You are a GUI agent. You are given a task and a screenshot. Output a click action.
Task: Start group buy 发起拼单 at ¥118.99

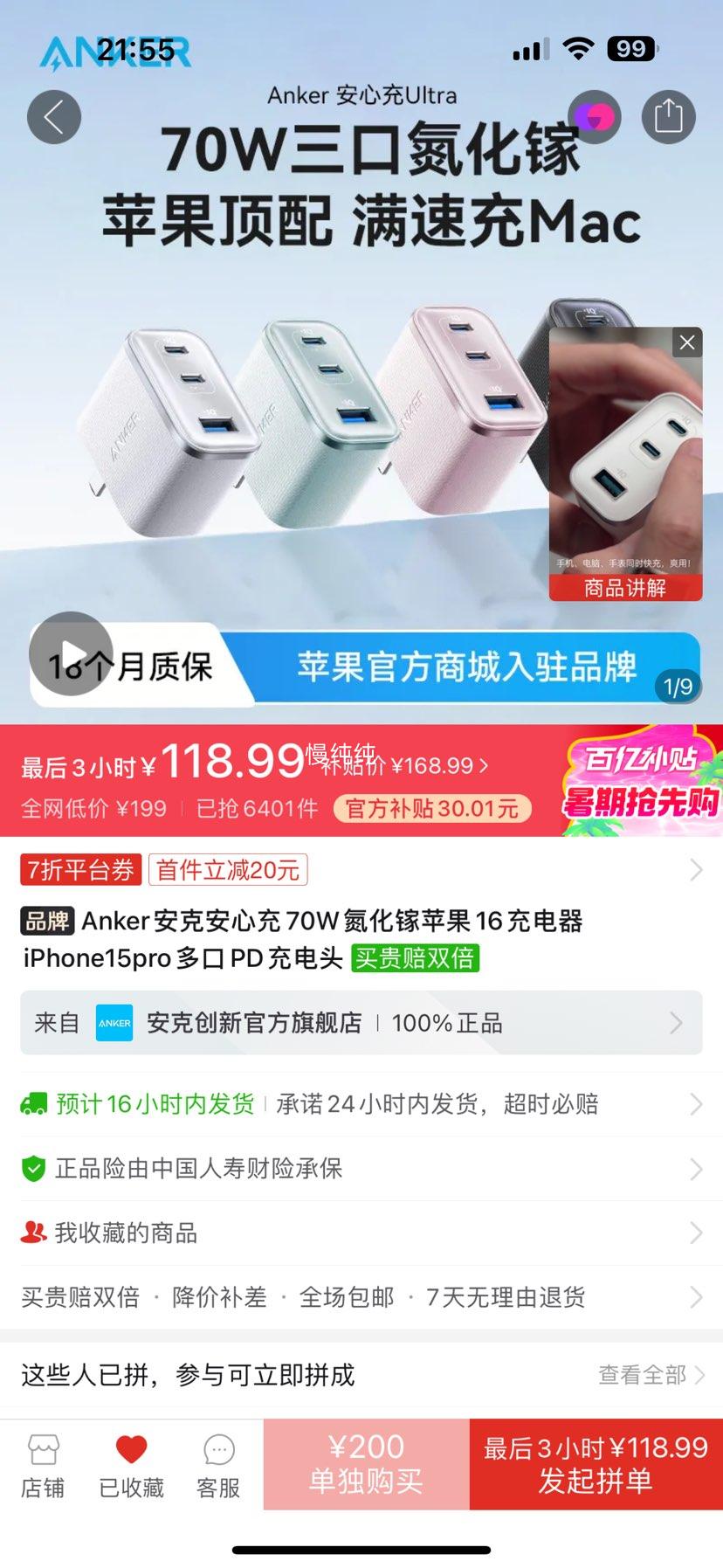click(x=596, y=1464)
